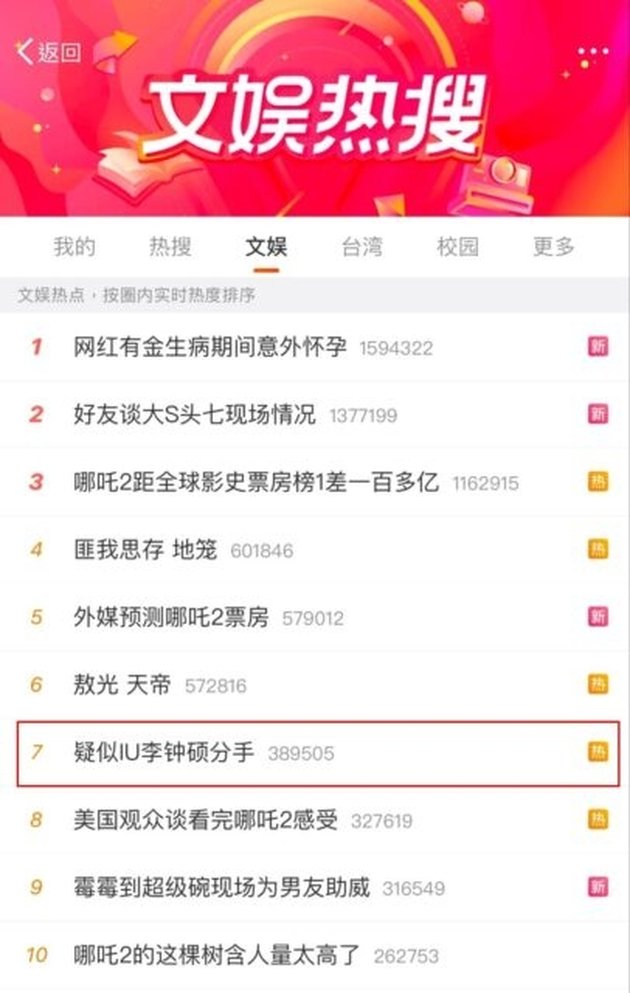Open topic 好友谈大S头七现场情况
Image resolution: width=630 pixels, height=993 pixels.
(195, 415)
